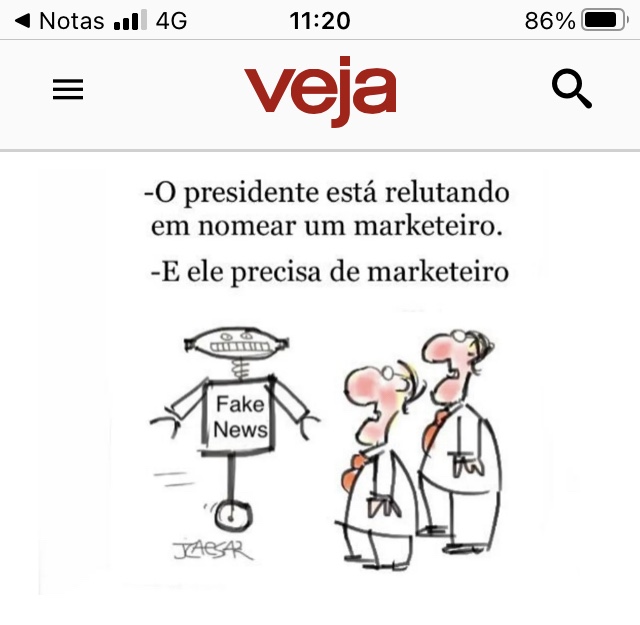
Task: Open the hamburger menu
Action: pyautogui.click(x=68, y=90)
